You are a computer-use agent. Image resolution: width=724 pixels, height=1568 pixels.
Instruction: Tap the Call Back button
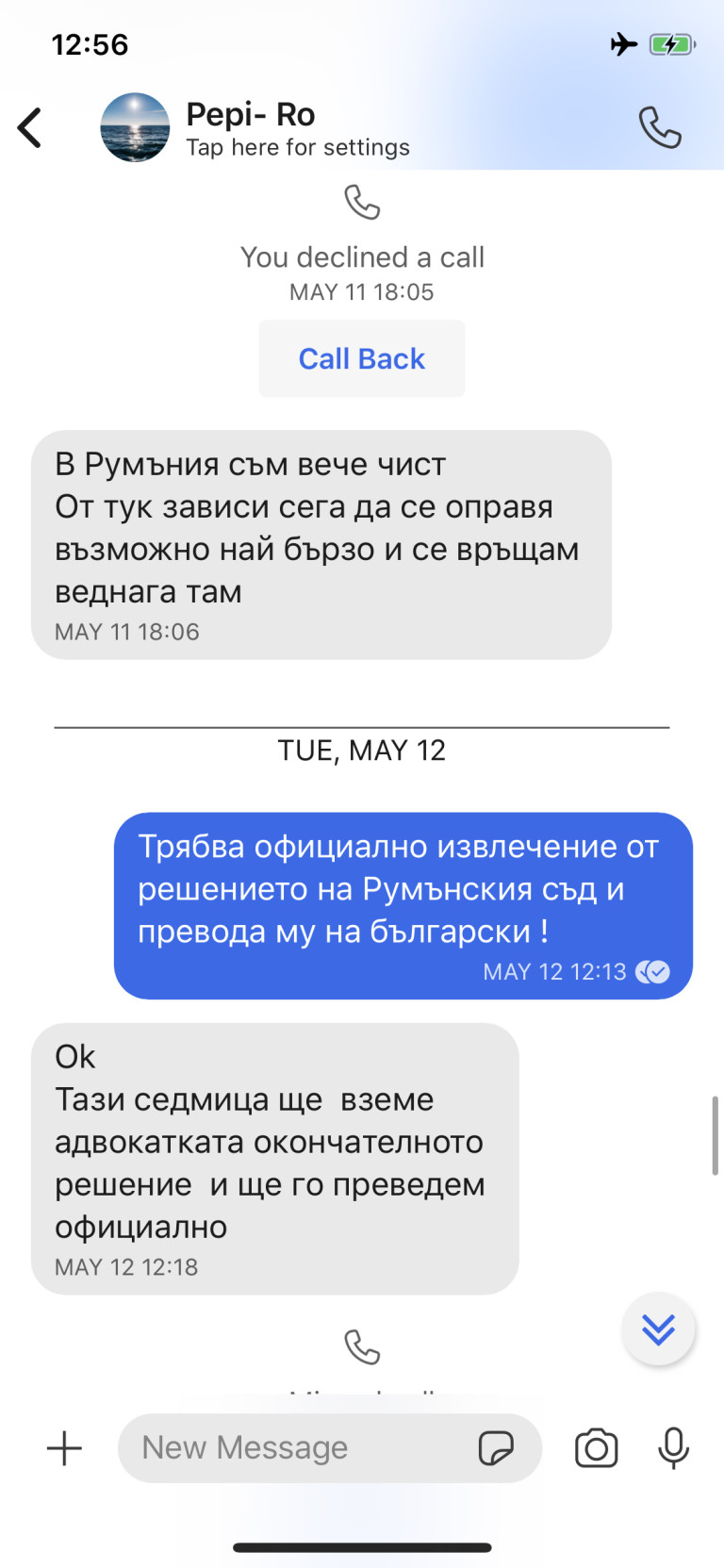pos(361,358)
